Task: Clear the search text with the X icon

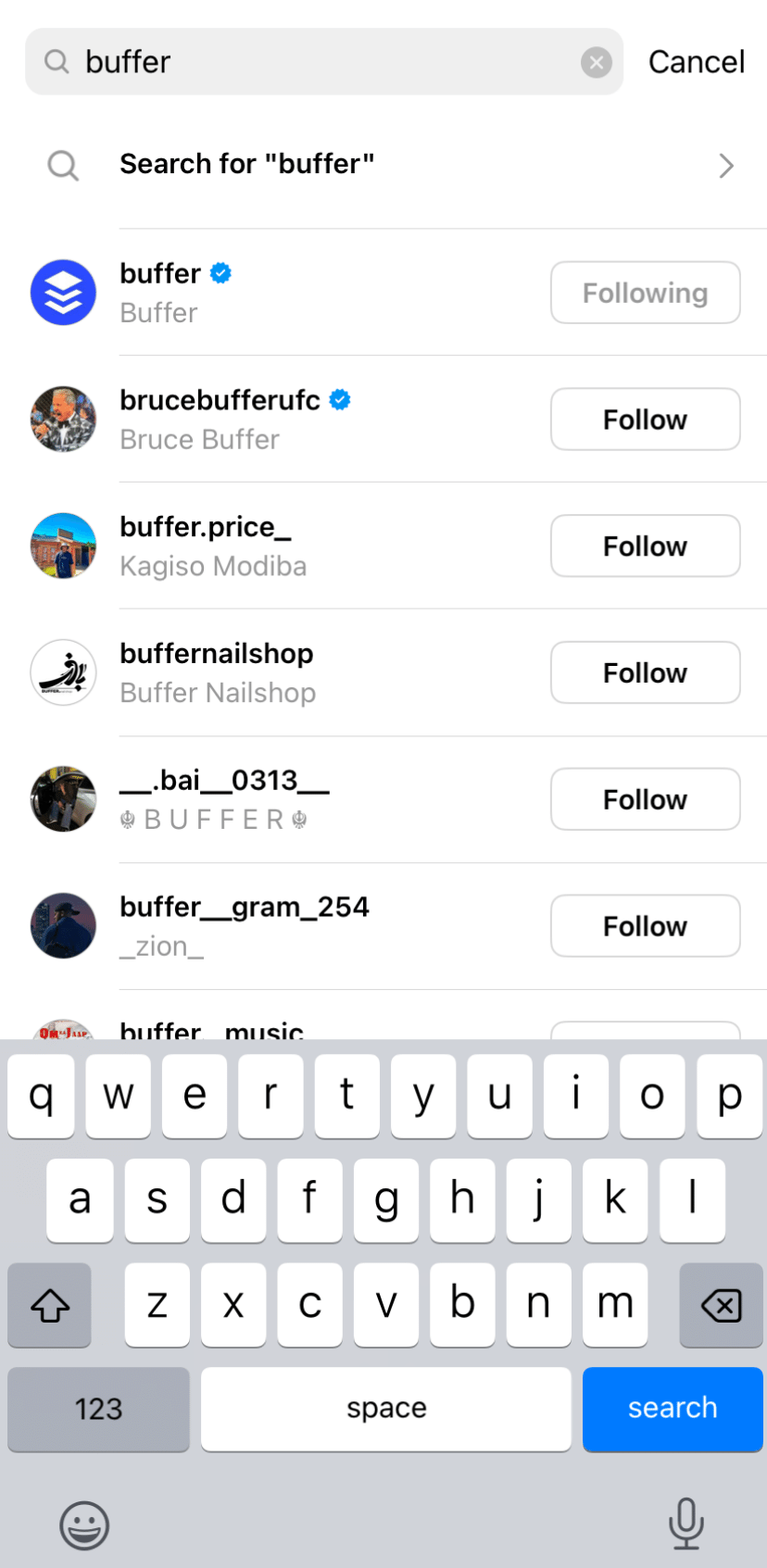Action: click(596, 62)
